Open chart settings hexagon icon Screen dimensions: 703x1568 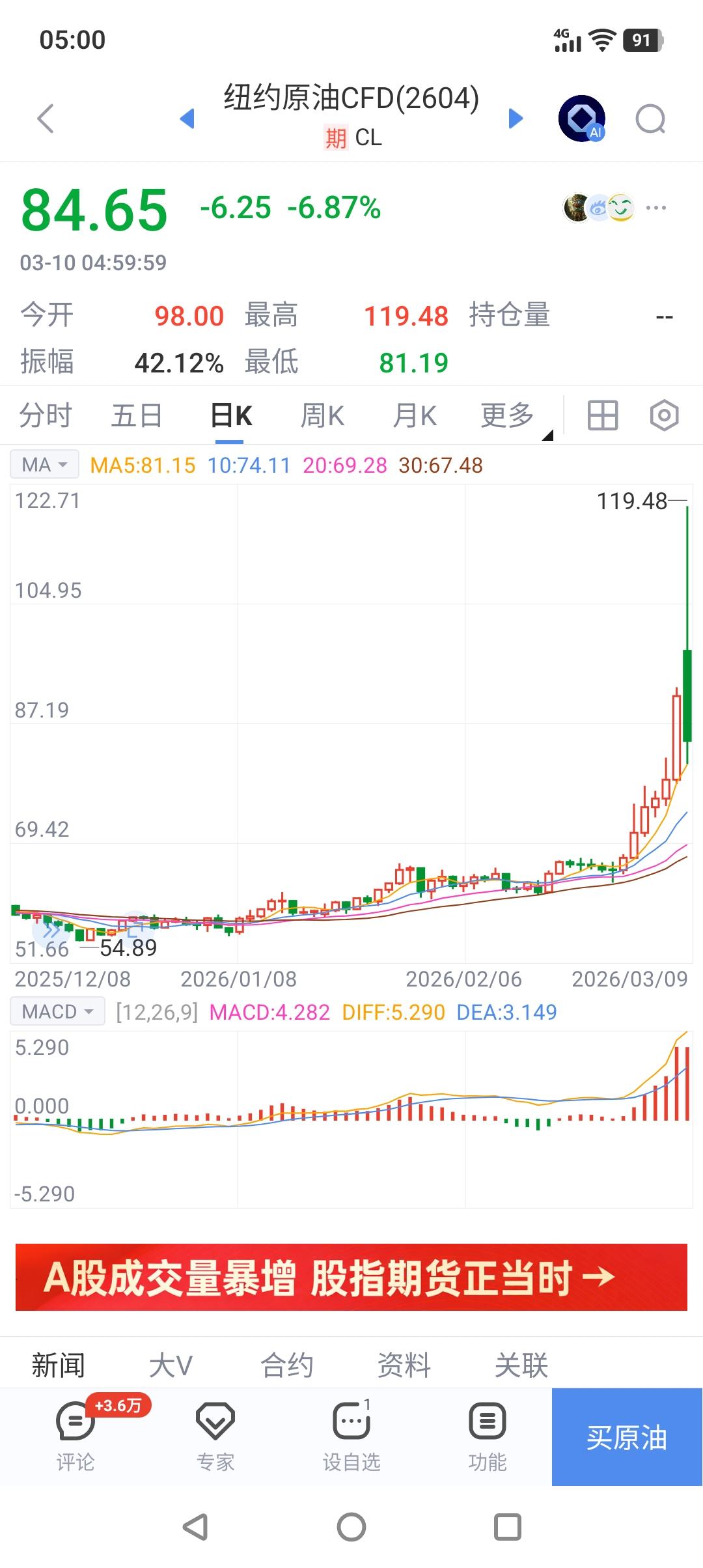tap(664, 415)
